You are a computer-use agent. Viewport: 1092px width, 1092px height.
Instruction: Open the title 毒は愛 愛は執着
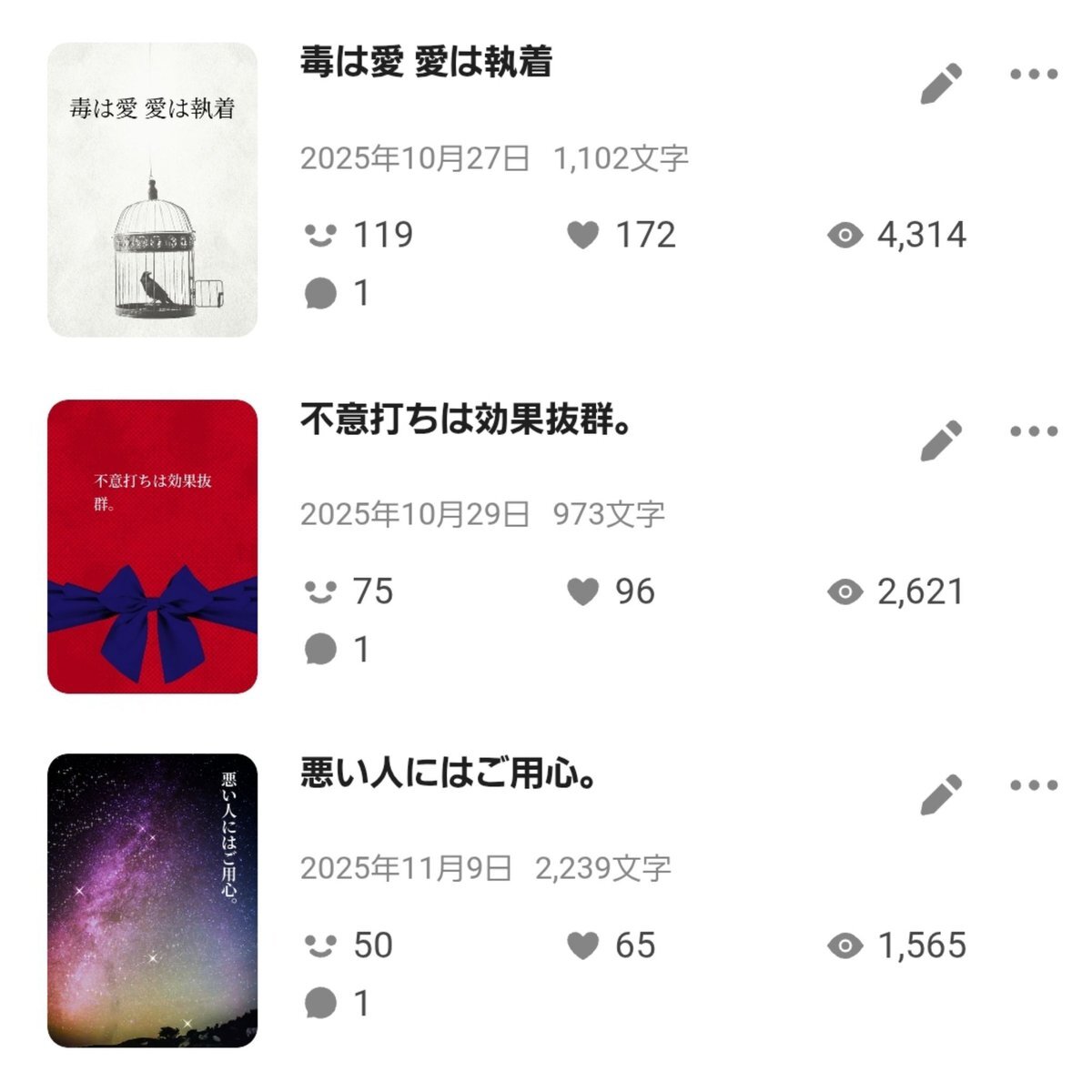click(x=426, y=63)
